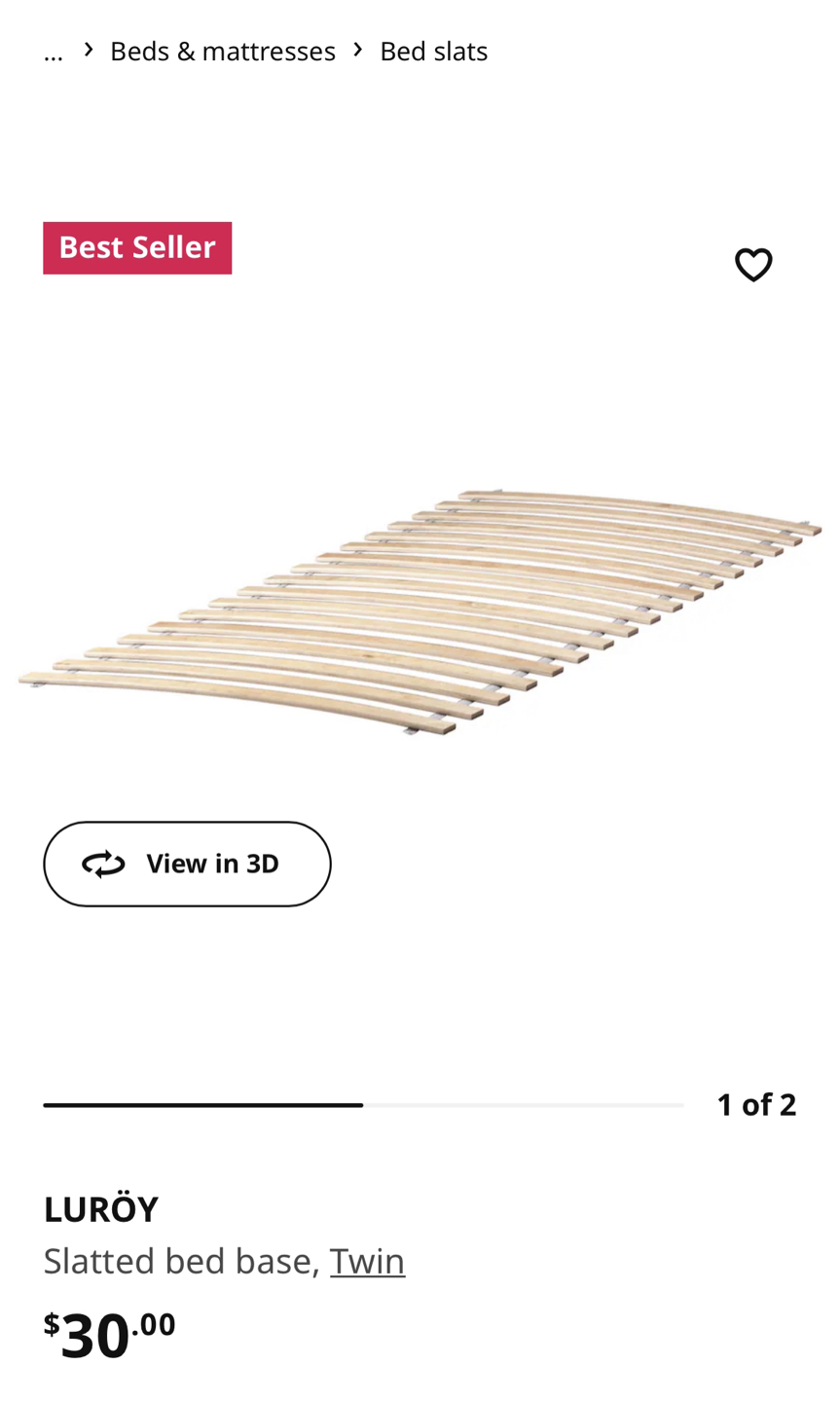The image size is (840, 1402).
Task: Expand the breadcrumb ellipsis
Action: point(54,52)
